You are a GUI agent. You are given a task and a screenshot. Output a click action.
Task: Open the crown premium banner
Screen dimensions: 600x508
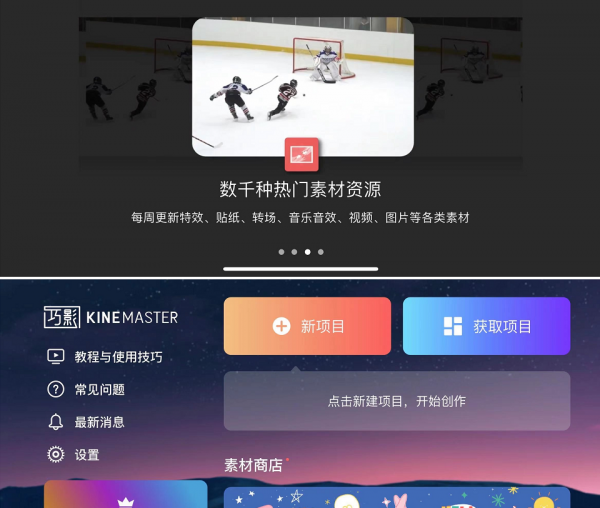[125, 495]
